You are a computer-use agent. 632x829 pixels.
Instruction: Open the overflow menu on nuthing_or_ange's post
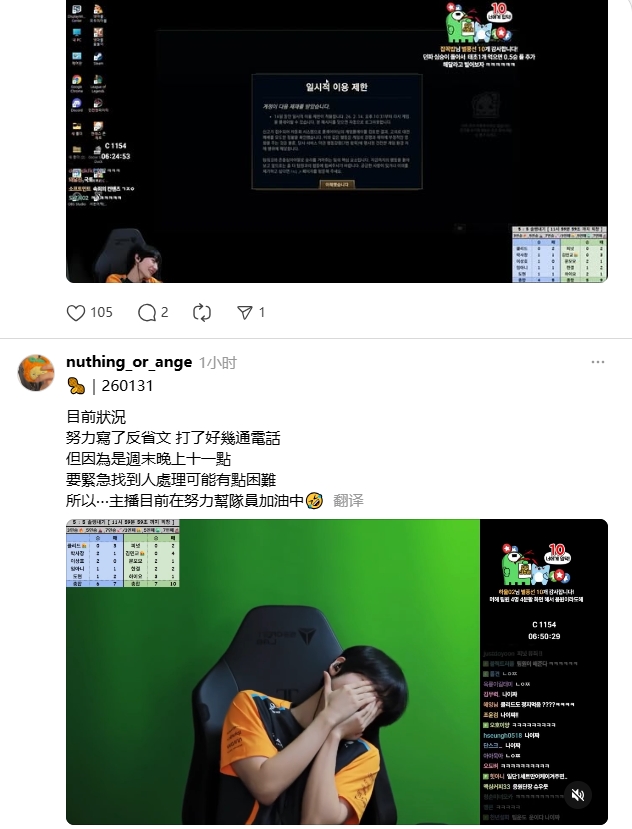598,361
